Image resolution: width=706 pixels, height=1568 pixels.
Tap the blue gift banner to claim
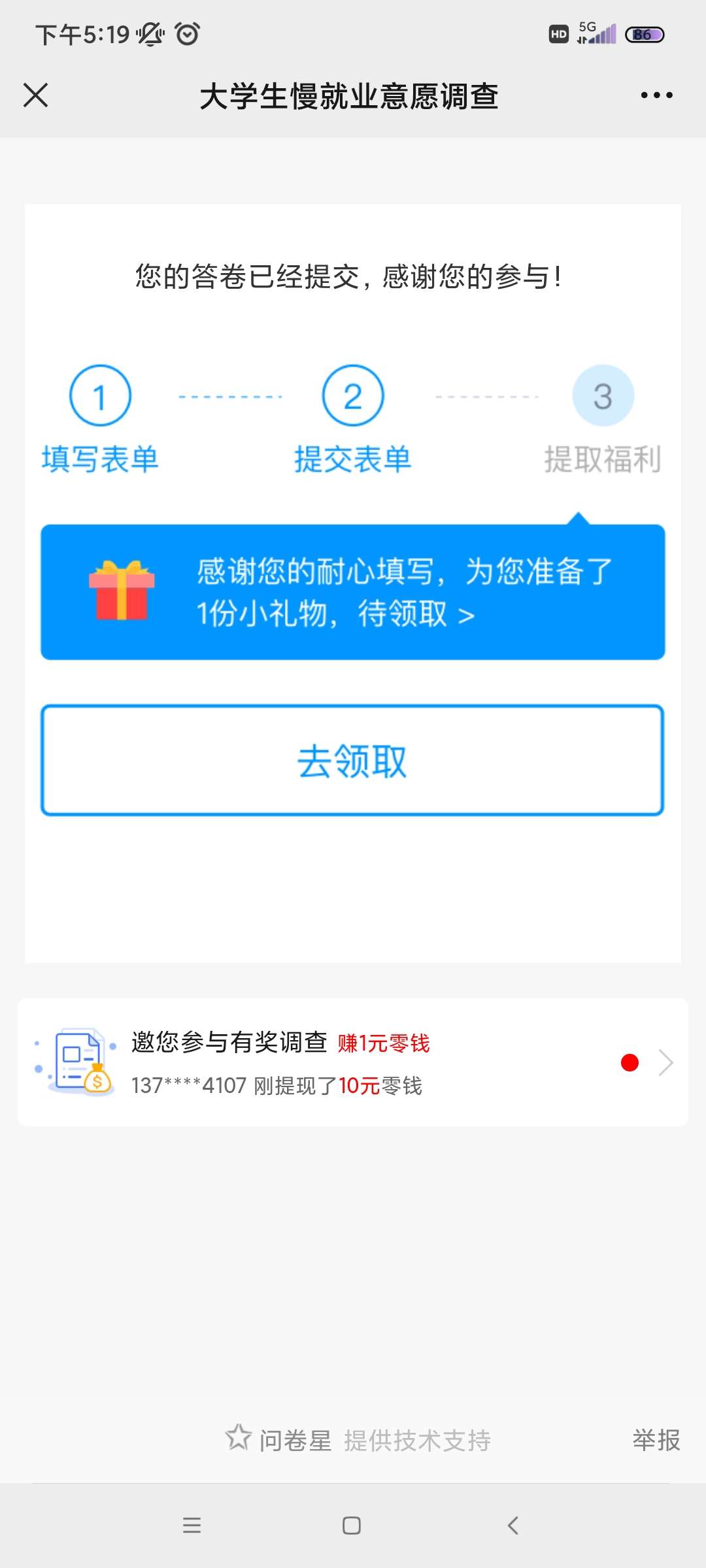coord(353,592)
